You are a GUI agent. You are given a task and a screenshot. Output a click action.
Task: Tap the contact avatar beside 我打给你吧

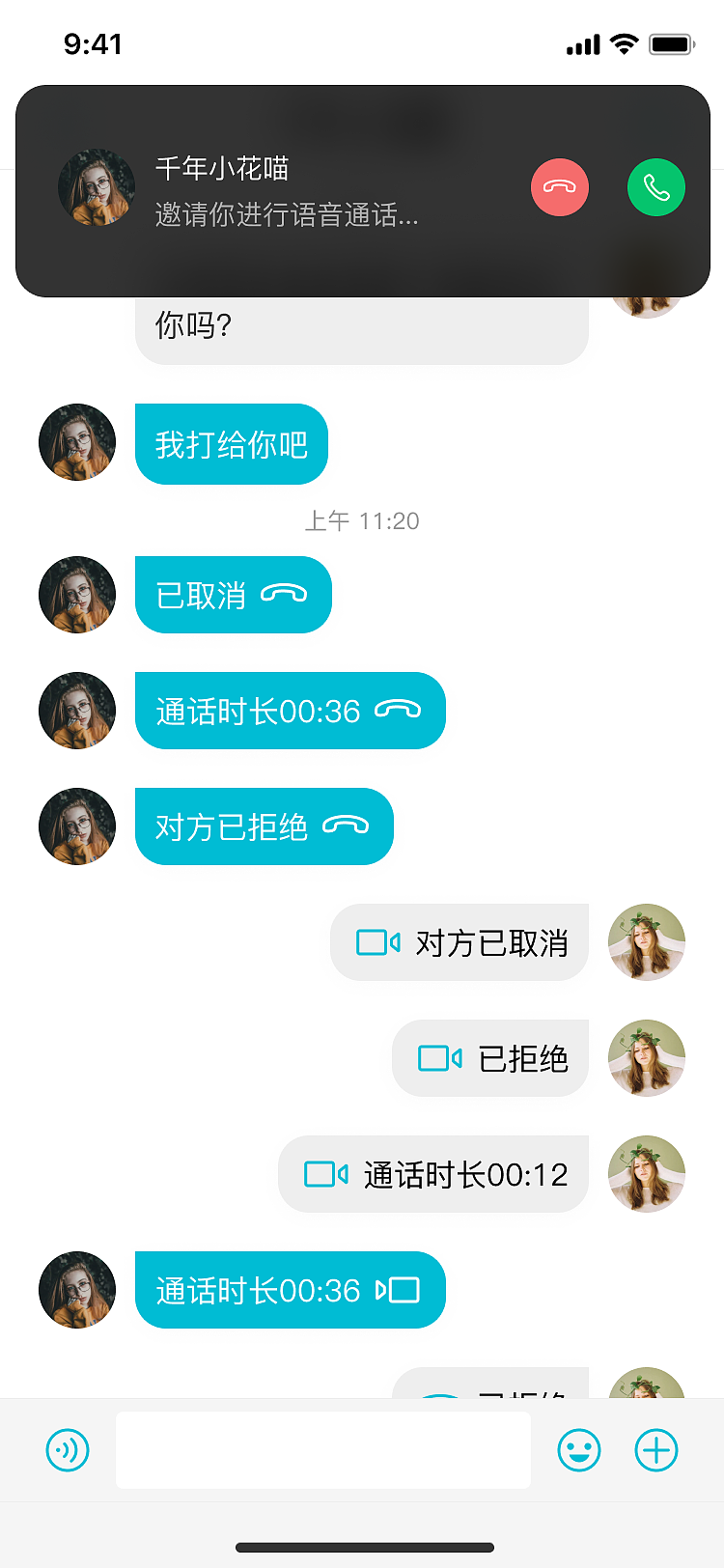click(x=77, y=442)
